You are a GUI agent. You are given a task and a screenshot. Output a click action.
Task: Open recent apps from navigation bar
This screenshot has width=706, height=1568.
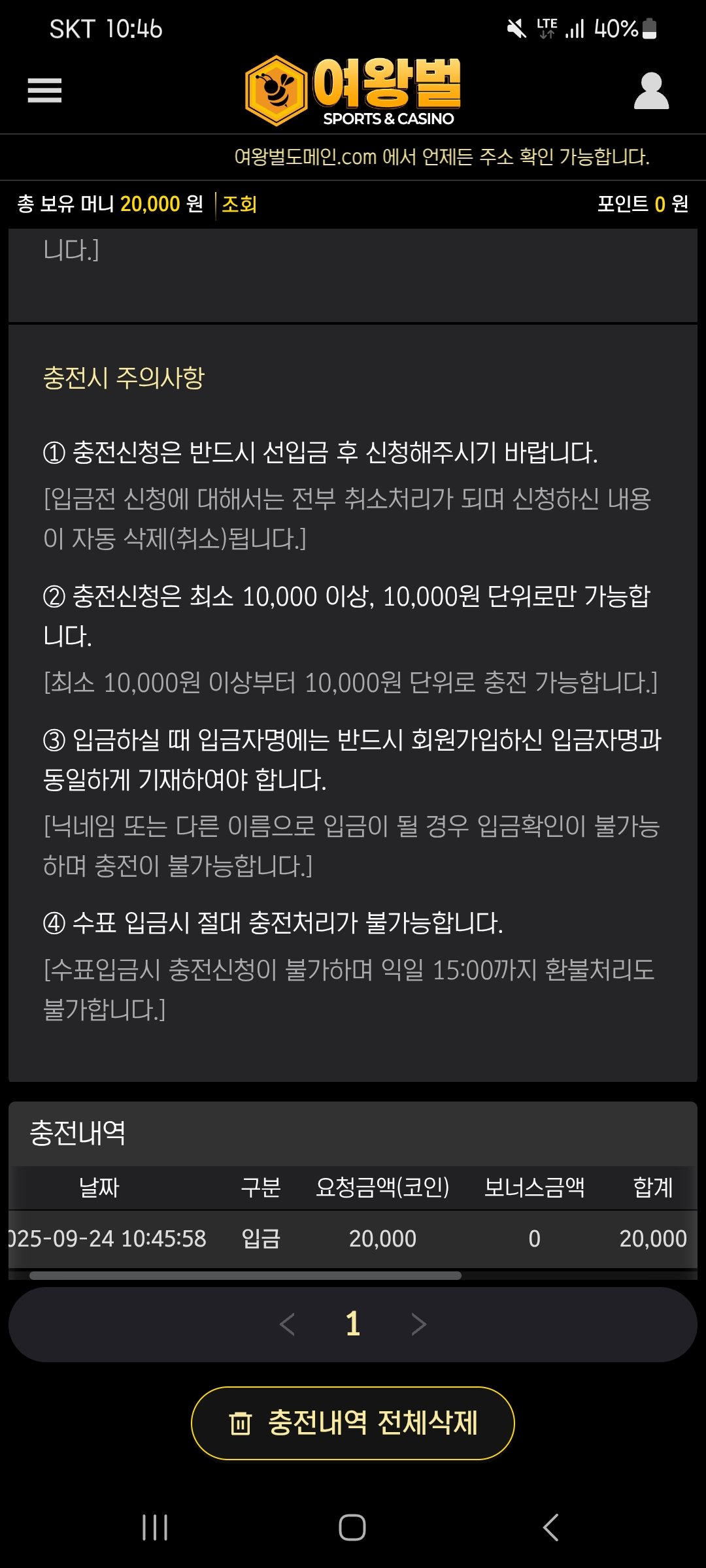pyautogui.click(x=155, y=1527)
